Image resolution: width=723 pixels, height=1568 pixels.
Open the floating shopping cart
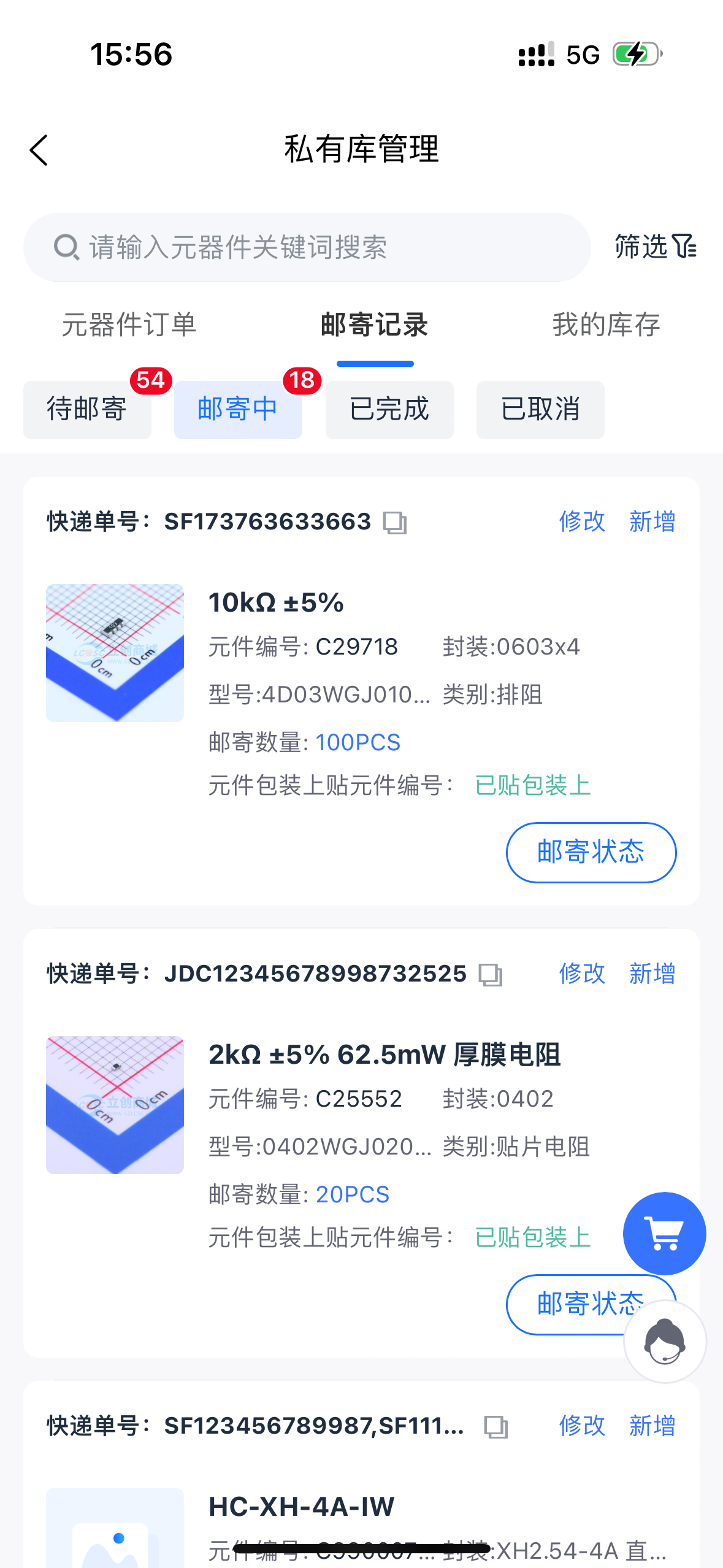[664, 1233]
